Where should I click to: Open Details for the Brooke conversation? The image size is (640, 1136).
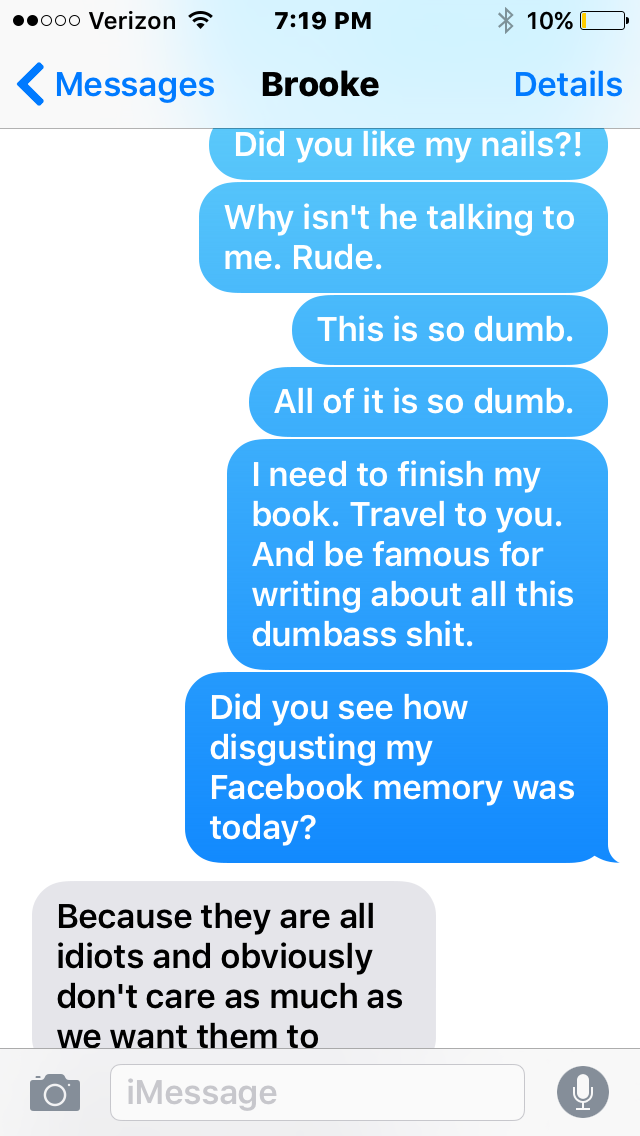pyautogui.click(x=567, y=85)
